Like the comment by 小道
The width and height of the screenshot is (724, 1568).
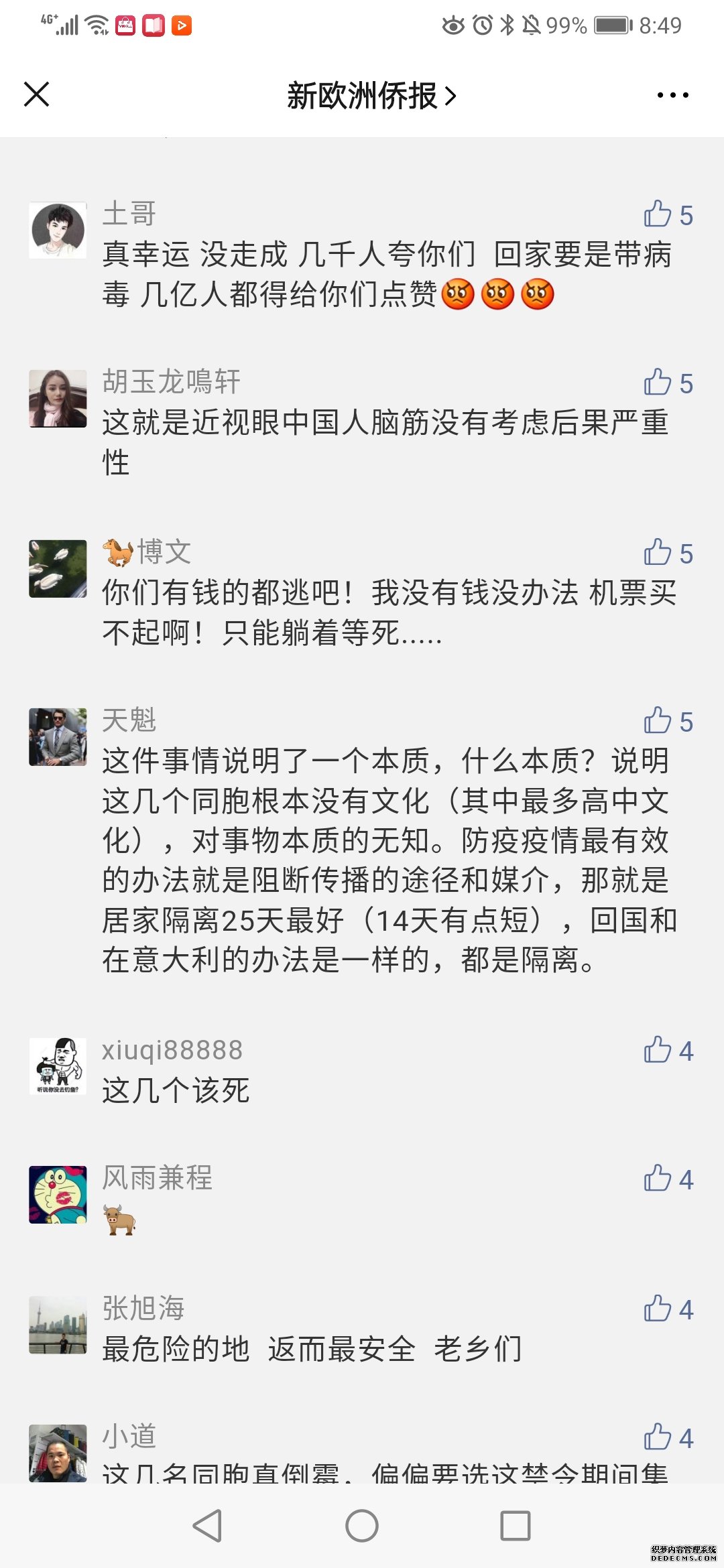(x=668, y=1438)
